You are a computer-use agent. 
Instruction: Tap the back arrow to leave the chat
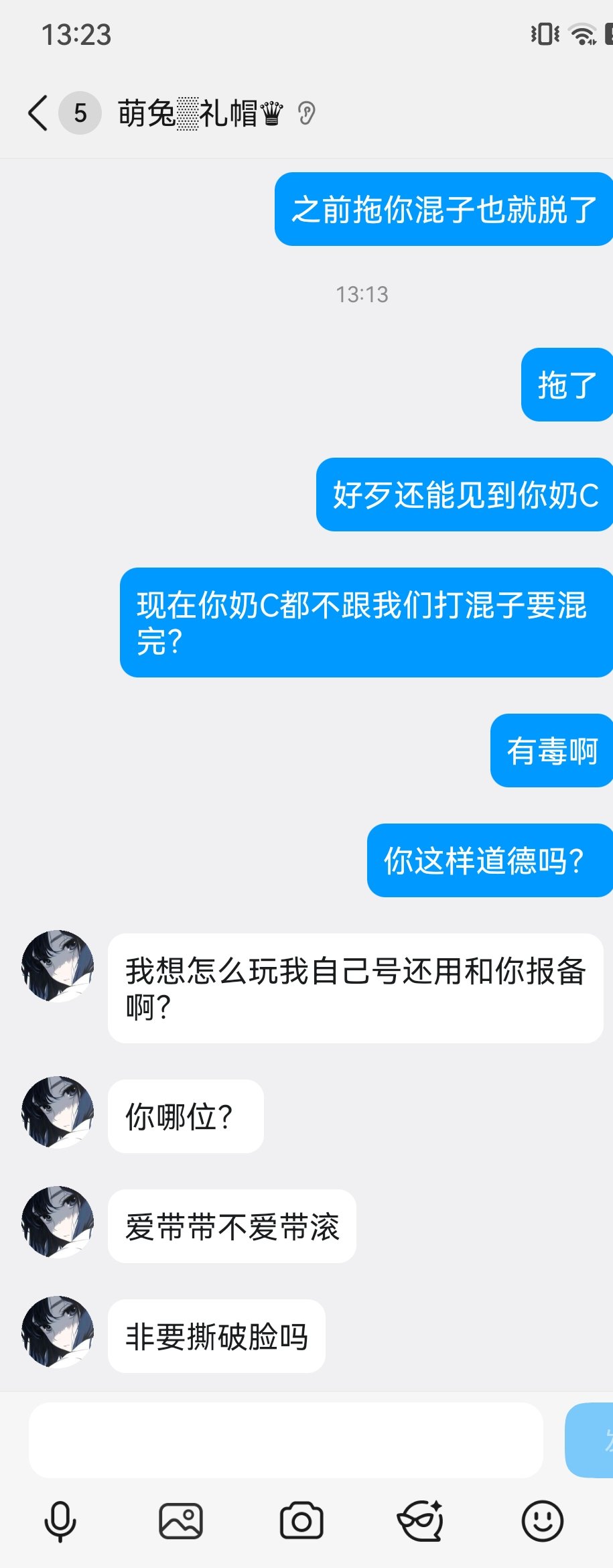pyautogui.click(x=37, y=113)
